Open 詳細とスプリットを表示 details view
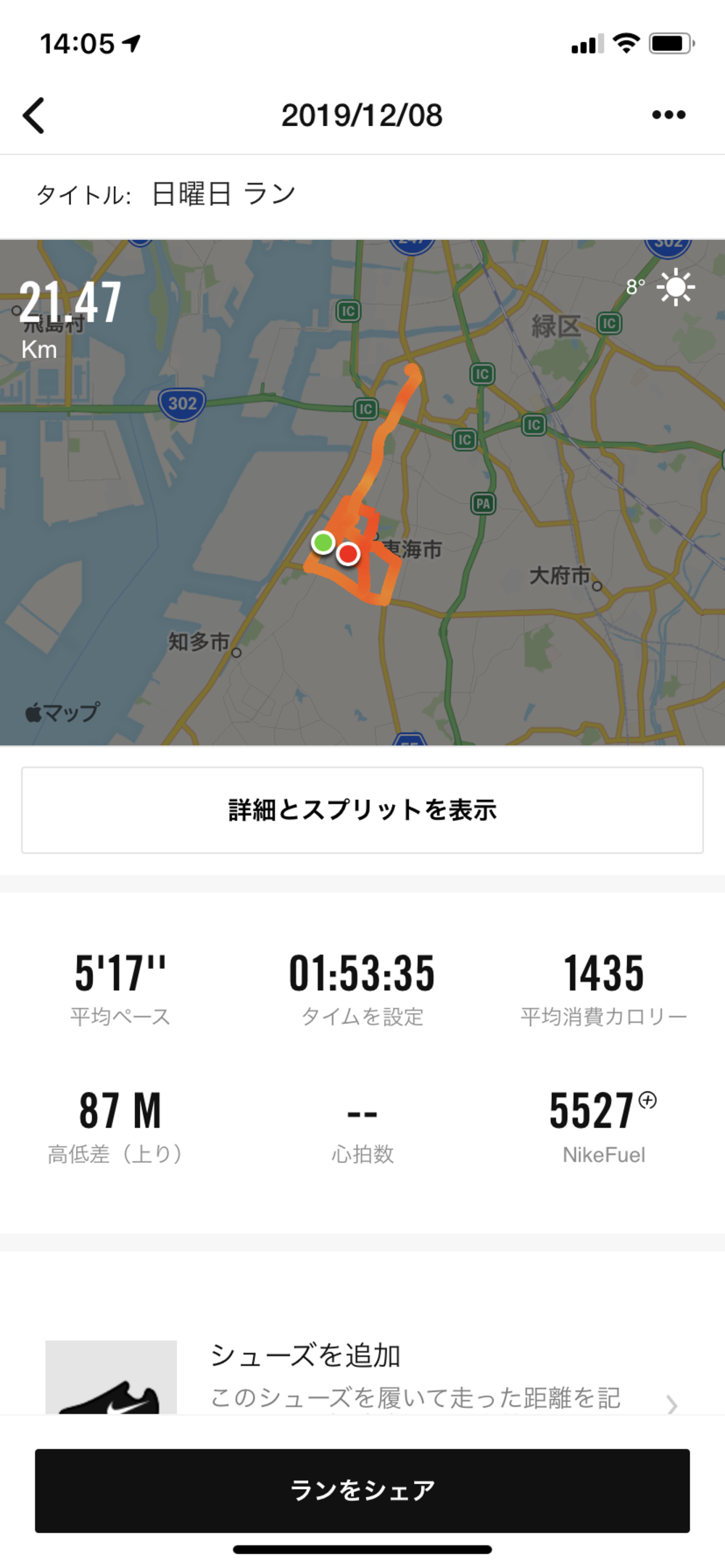725x1568 pixels. 362,811
